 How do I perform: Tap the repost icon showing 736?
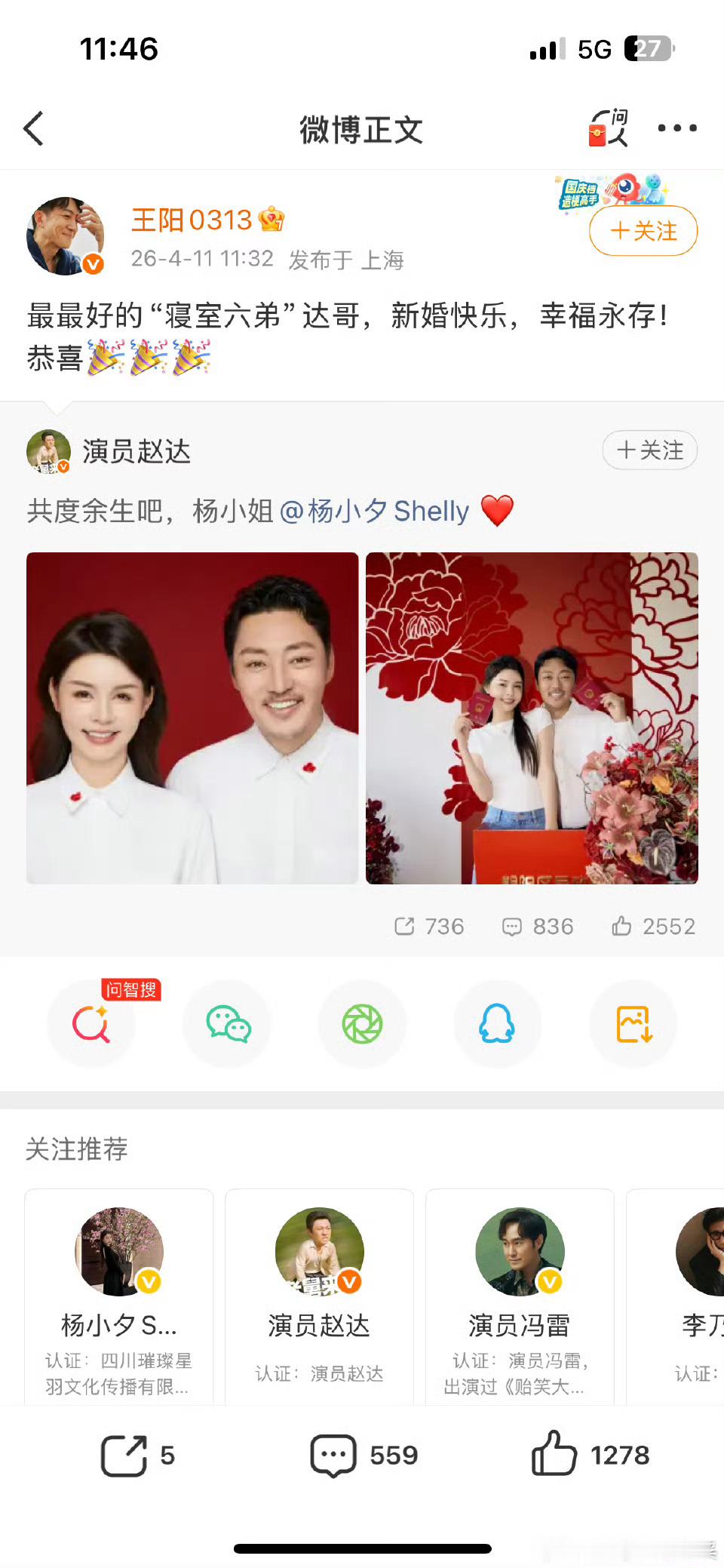[x=428, y=926]
